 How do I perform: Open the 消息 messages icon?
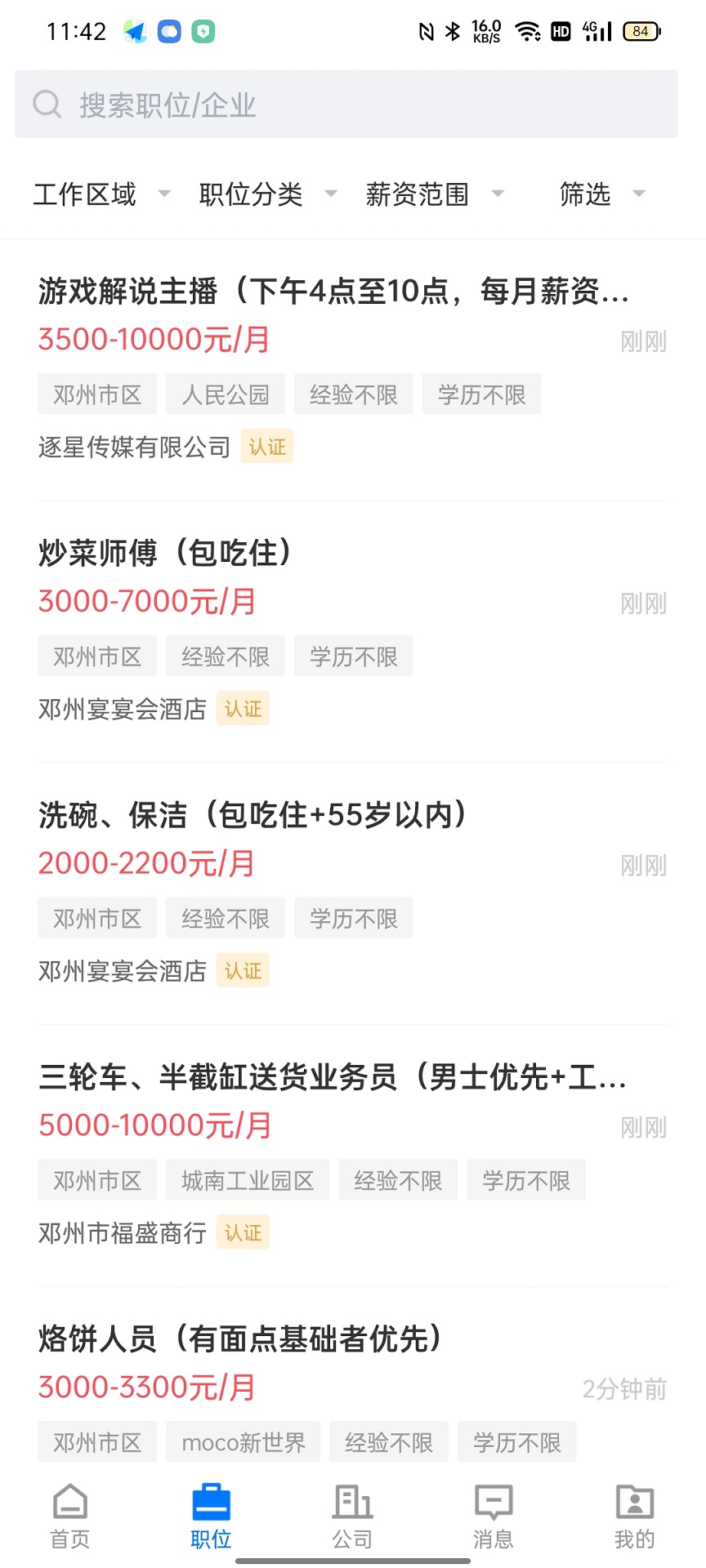494,1507
